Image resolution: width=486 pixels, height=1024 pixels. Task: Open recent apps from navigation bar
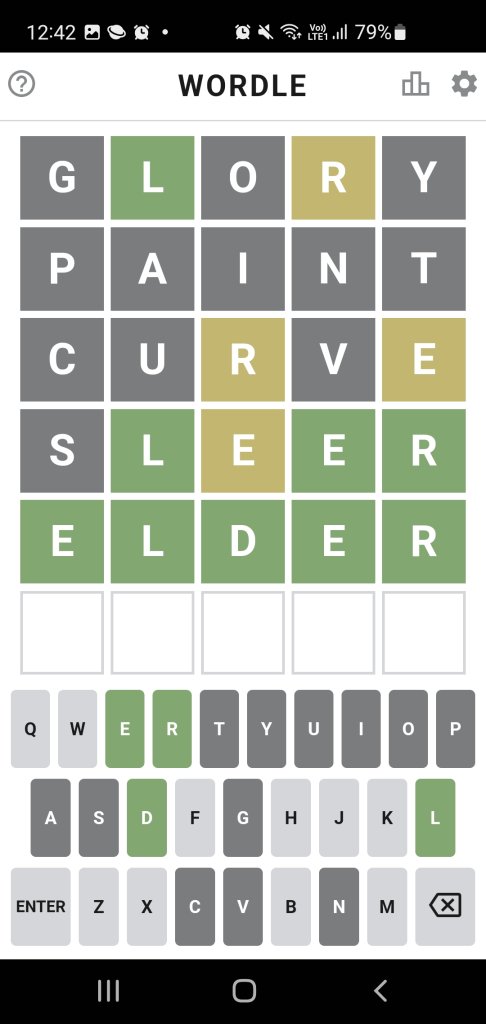[x=108, y=991]
